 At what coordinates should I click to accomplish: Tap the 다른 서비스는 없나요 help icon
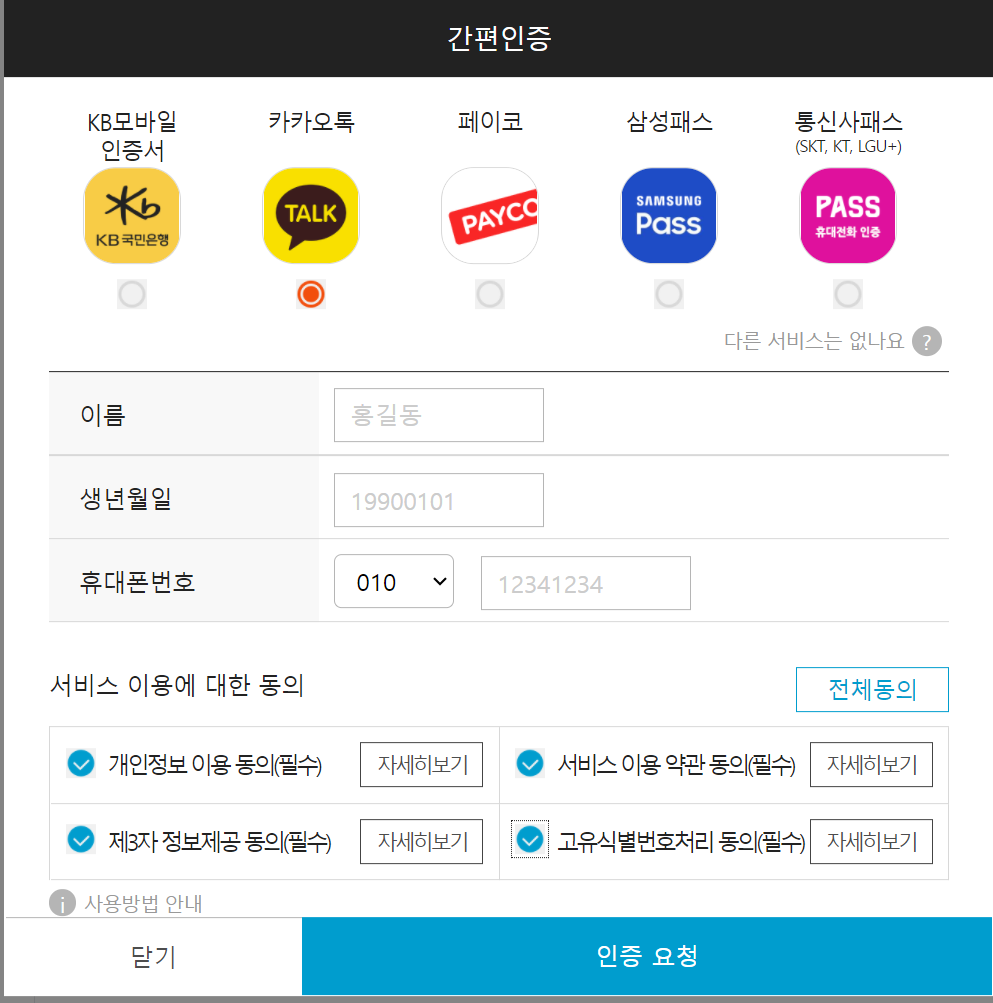[x=927, y=341]
